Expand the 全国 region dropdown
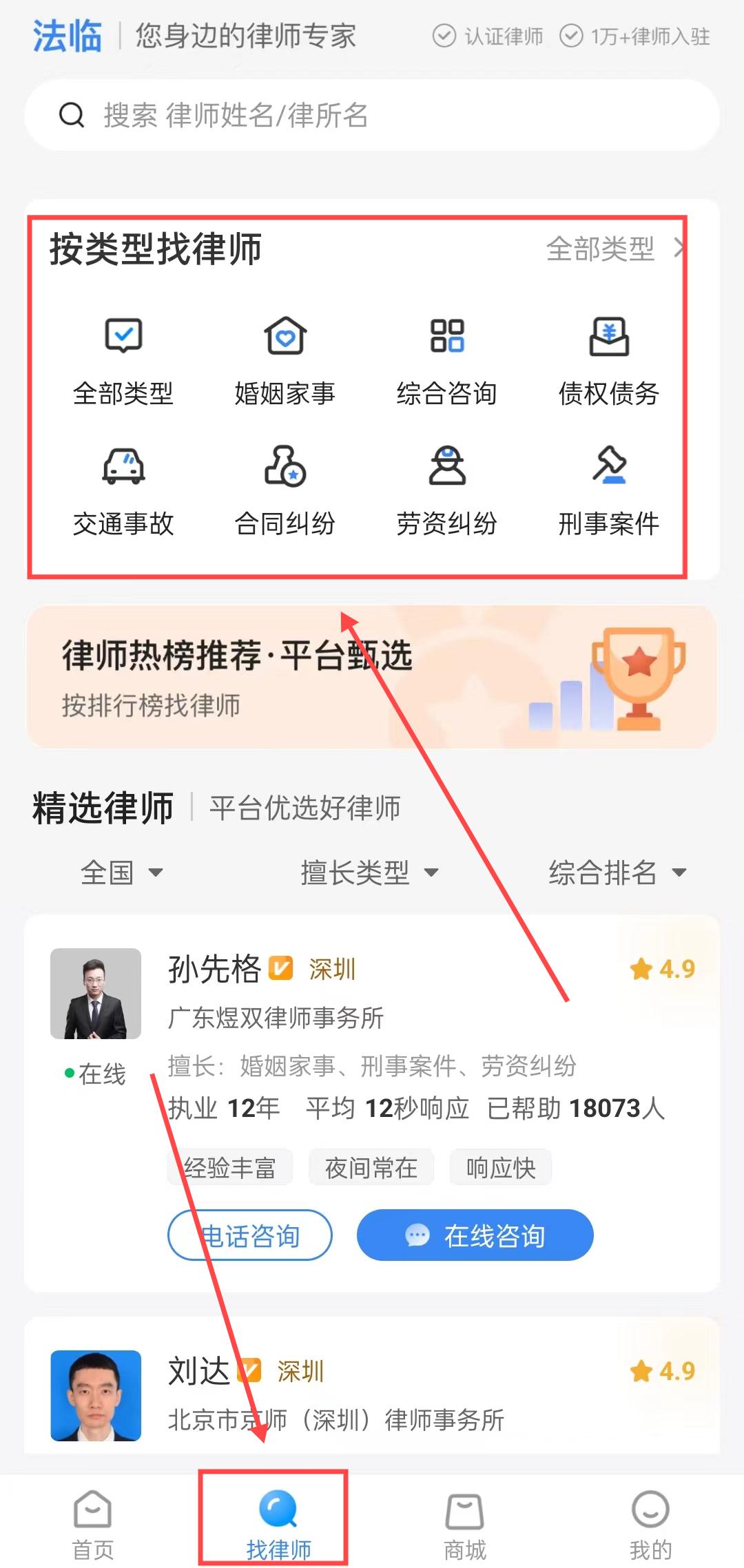Screen dimensions: 744x1568 (x=122, y=872)
